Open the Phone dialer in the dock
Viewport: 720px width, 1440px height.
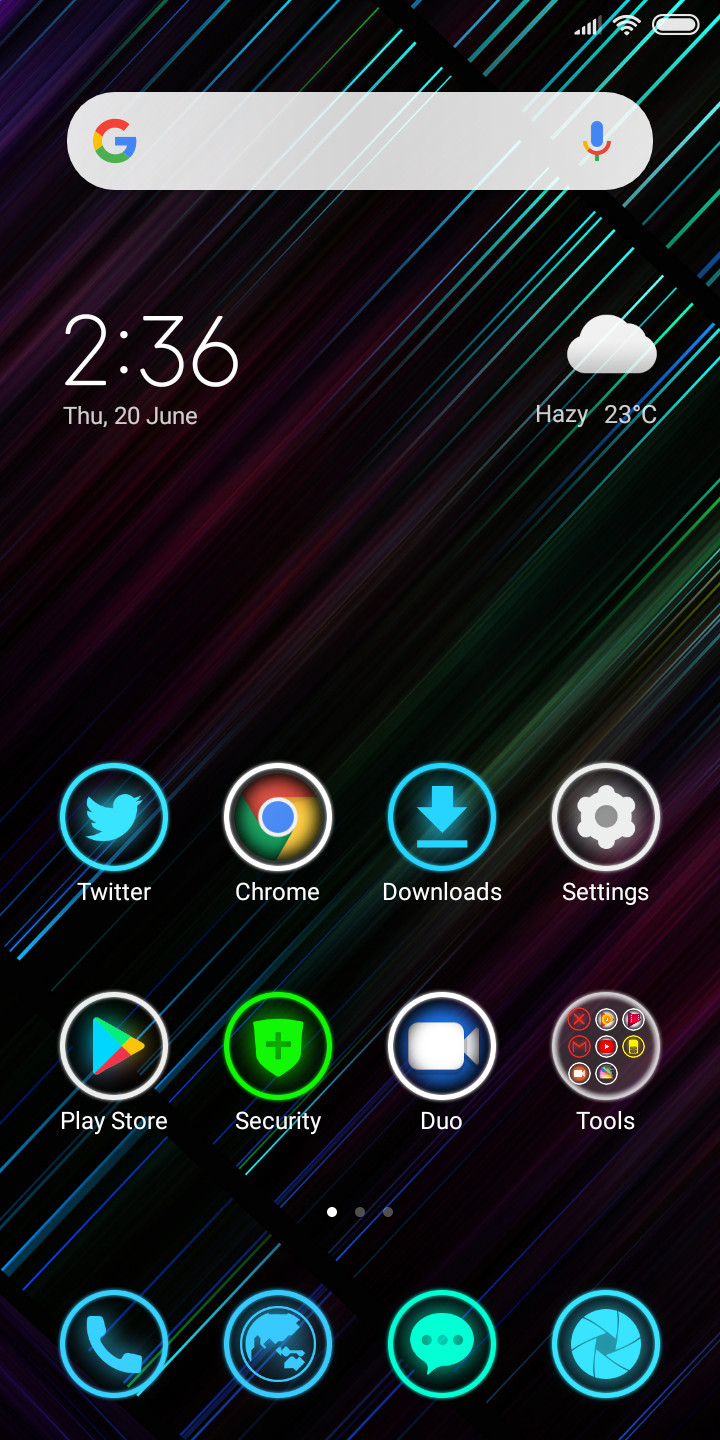[114, 1344]
